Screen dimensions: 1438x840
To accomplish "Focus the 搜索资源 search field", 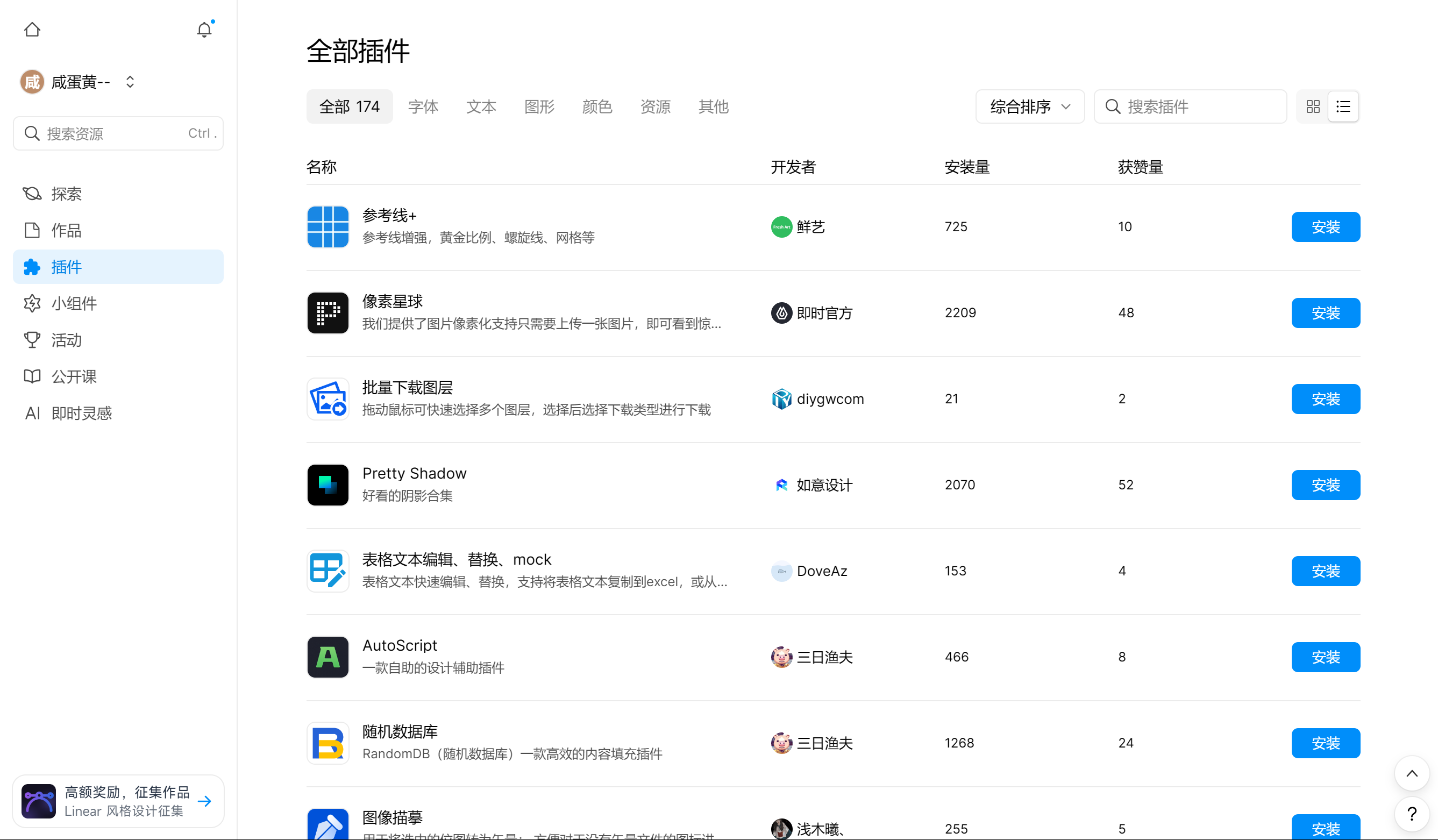I will tap(118, 133).
